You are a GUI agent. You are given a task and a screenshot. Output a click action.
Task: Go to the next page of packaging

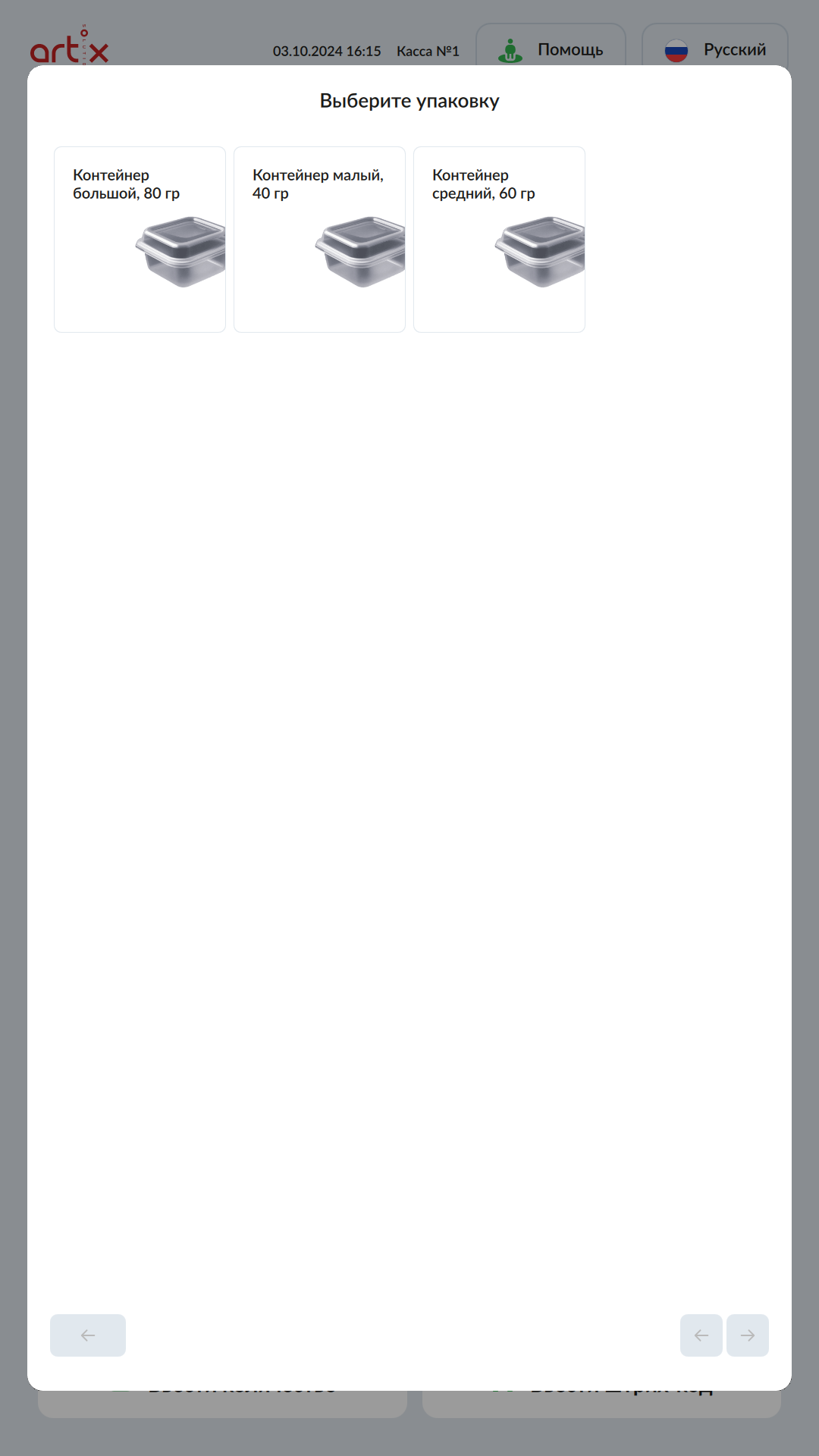click(x=748, y=1335)
